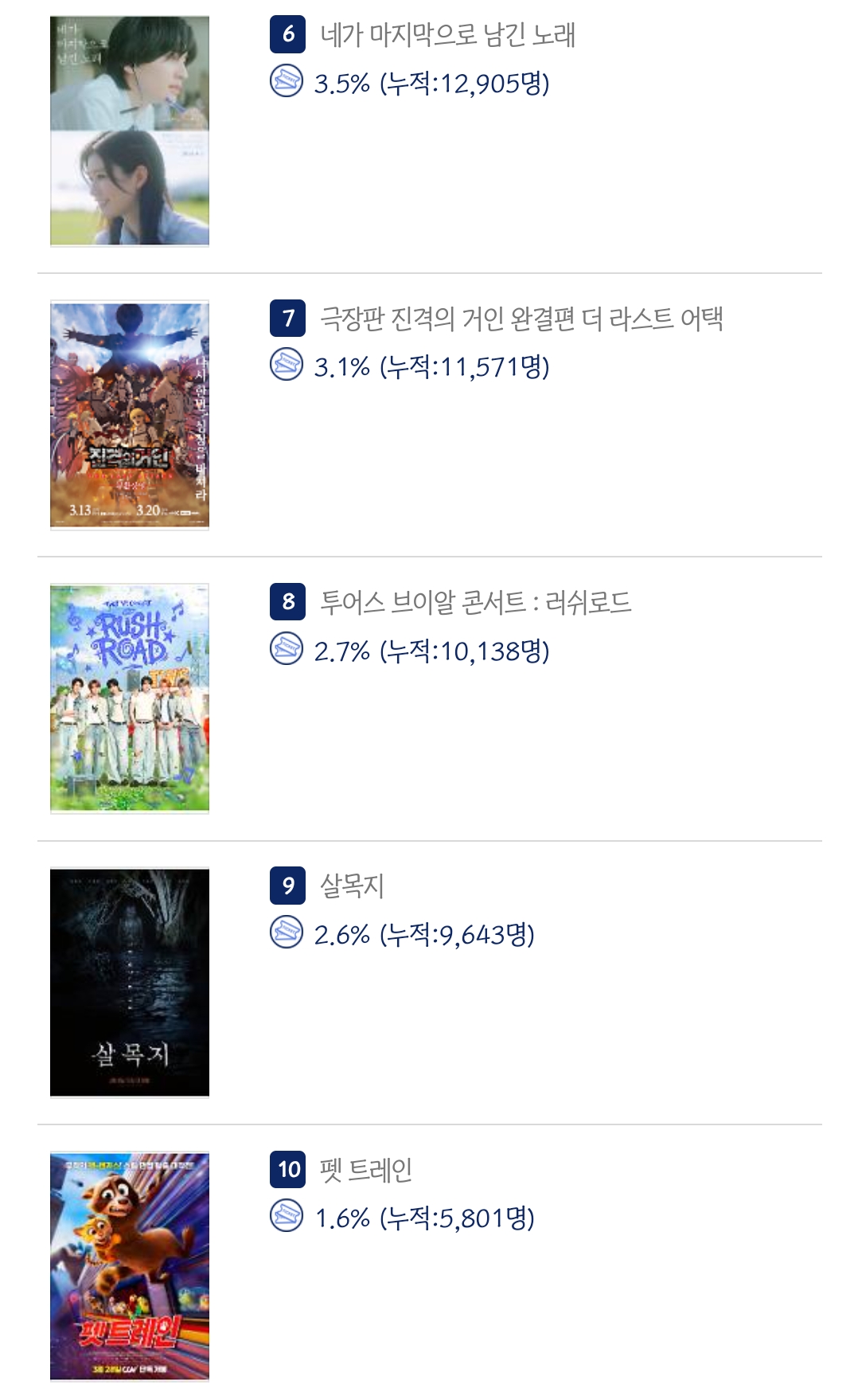This screenshot has height=1400, width=858.
Task: View details for 살목지
Action: click(352, 886)
